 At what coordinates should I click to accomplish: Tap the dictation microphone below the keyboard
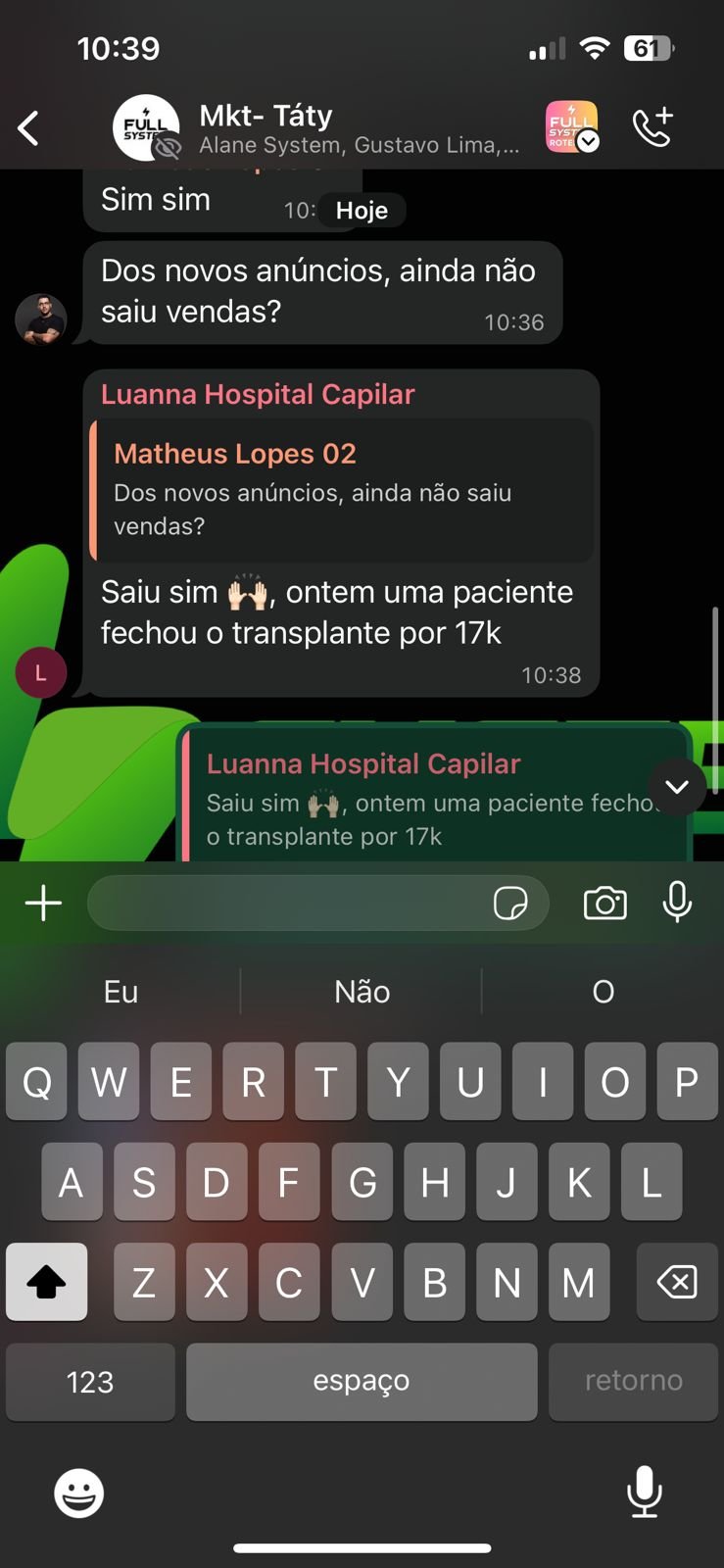[645, 1493]
